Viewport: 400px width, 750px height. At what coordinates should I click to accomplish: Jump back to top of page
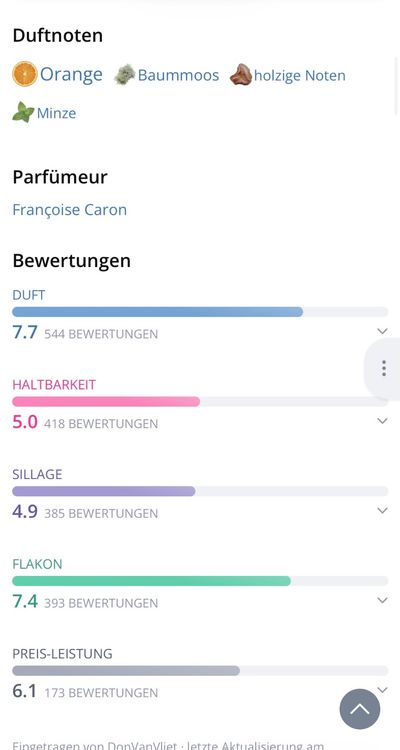pyautogui.click(x=360, y=709)
